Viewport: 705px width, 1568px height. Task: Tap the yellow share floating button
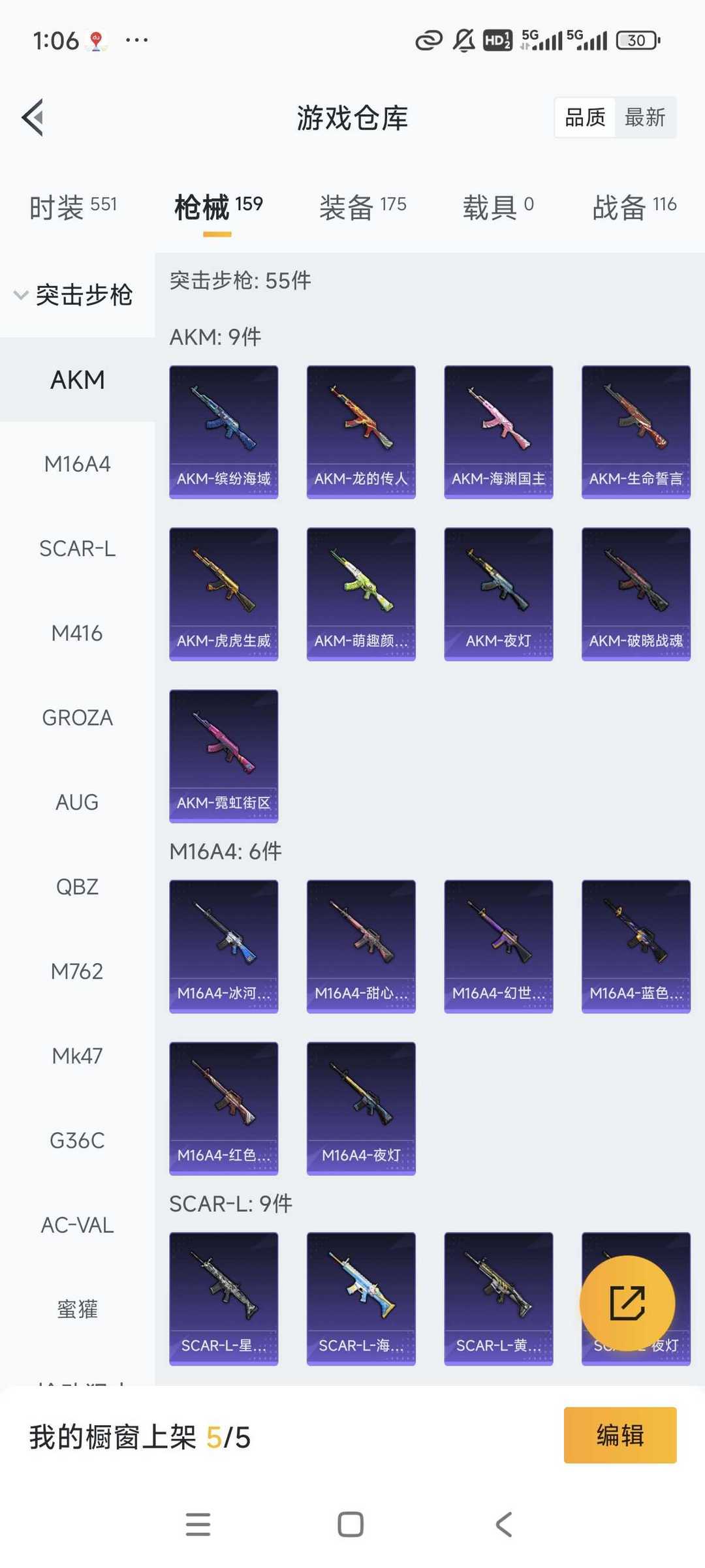point(627,1303)
